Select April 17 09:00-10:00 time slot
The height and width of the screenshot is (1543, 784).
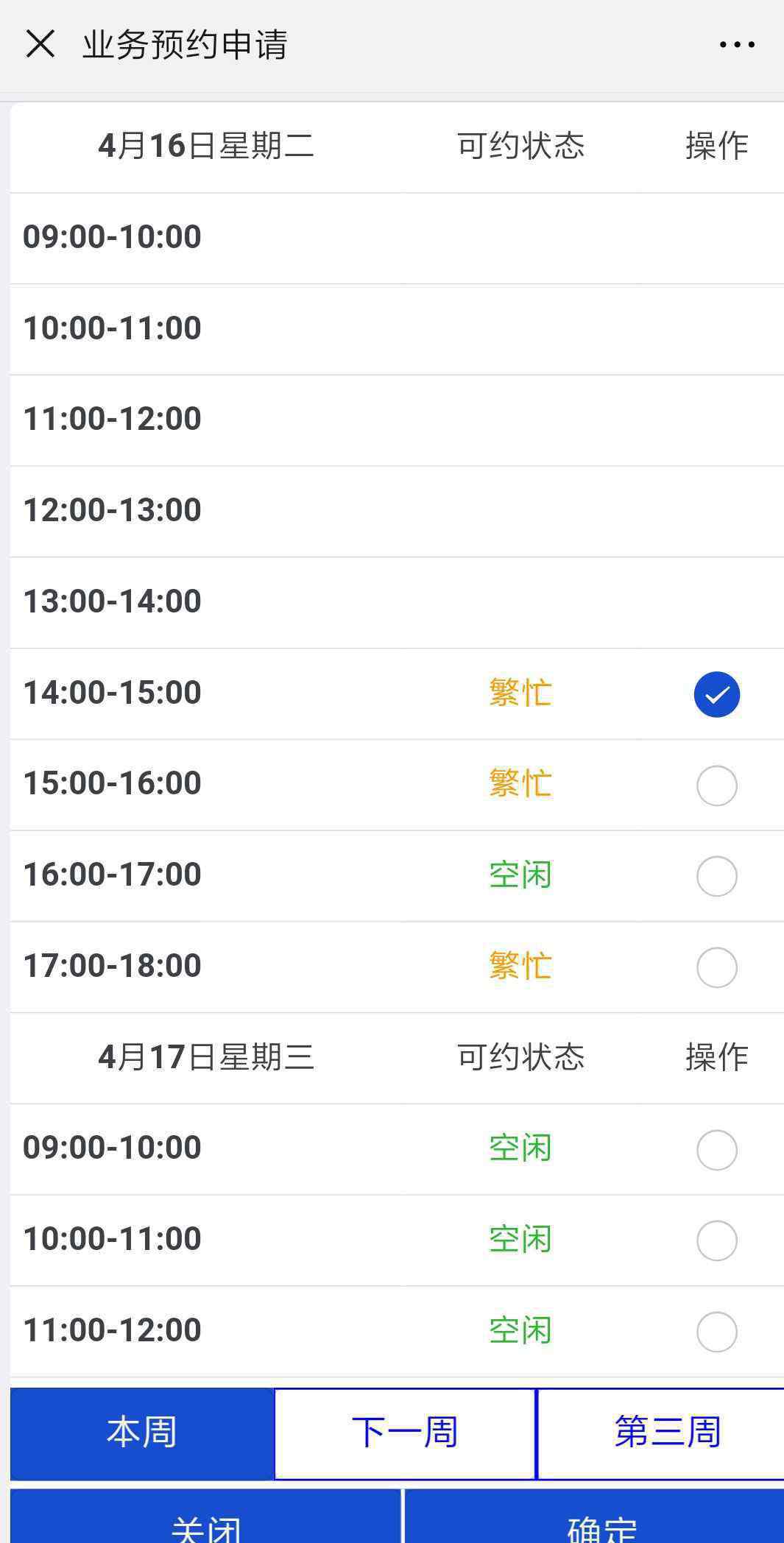pyautogui.click(x=716, y=1150)
